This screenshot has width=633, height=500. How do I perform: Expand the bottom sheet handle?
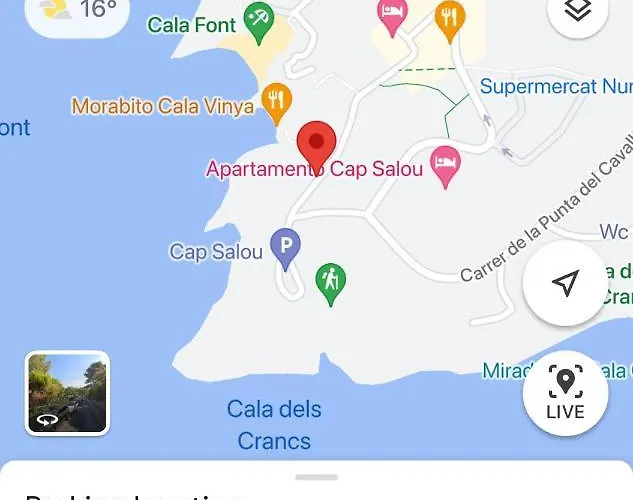coord(317,478)
